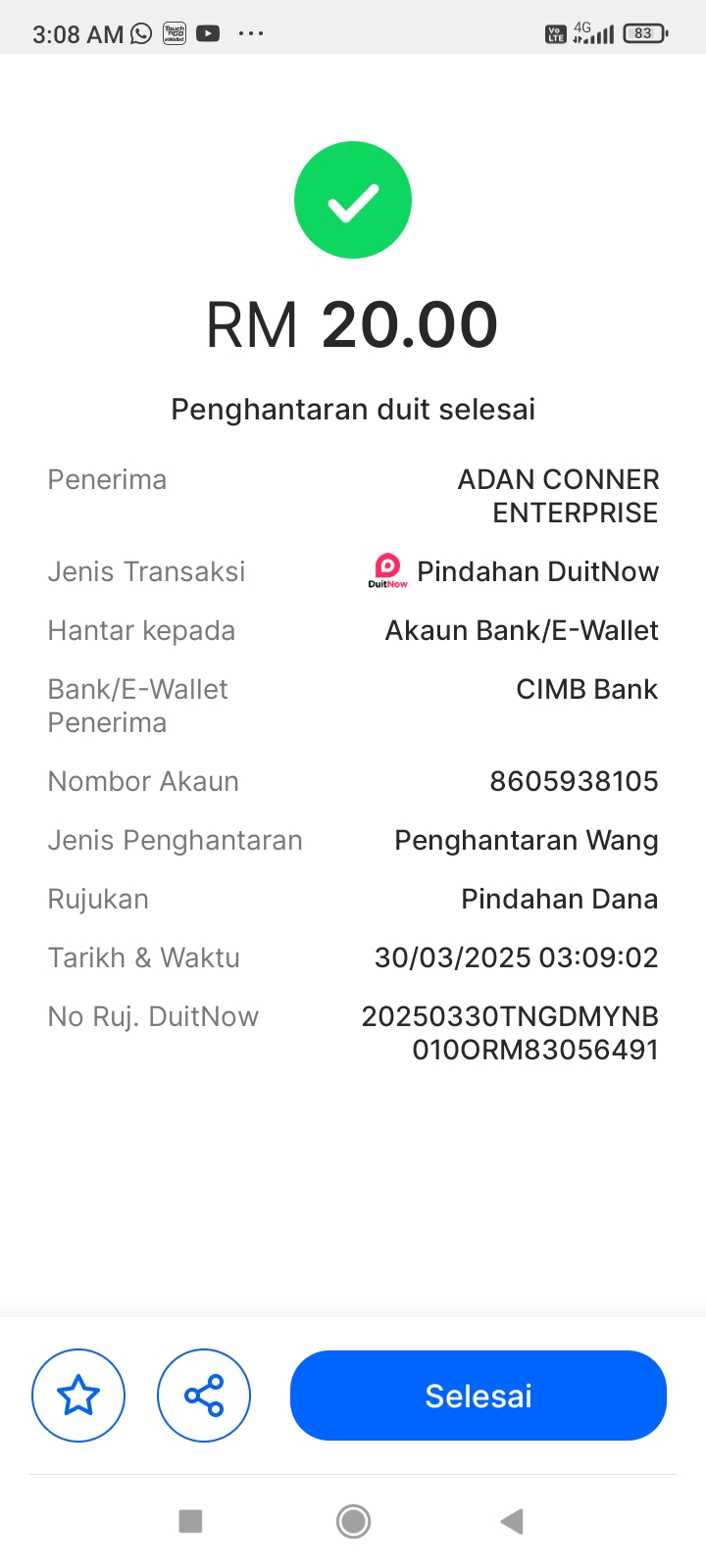The image size is (706, 1568).
Task: Share the transfer receipt
Action: pos(204,1396)
